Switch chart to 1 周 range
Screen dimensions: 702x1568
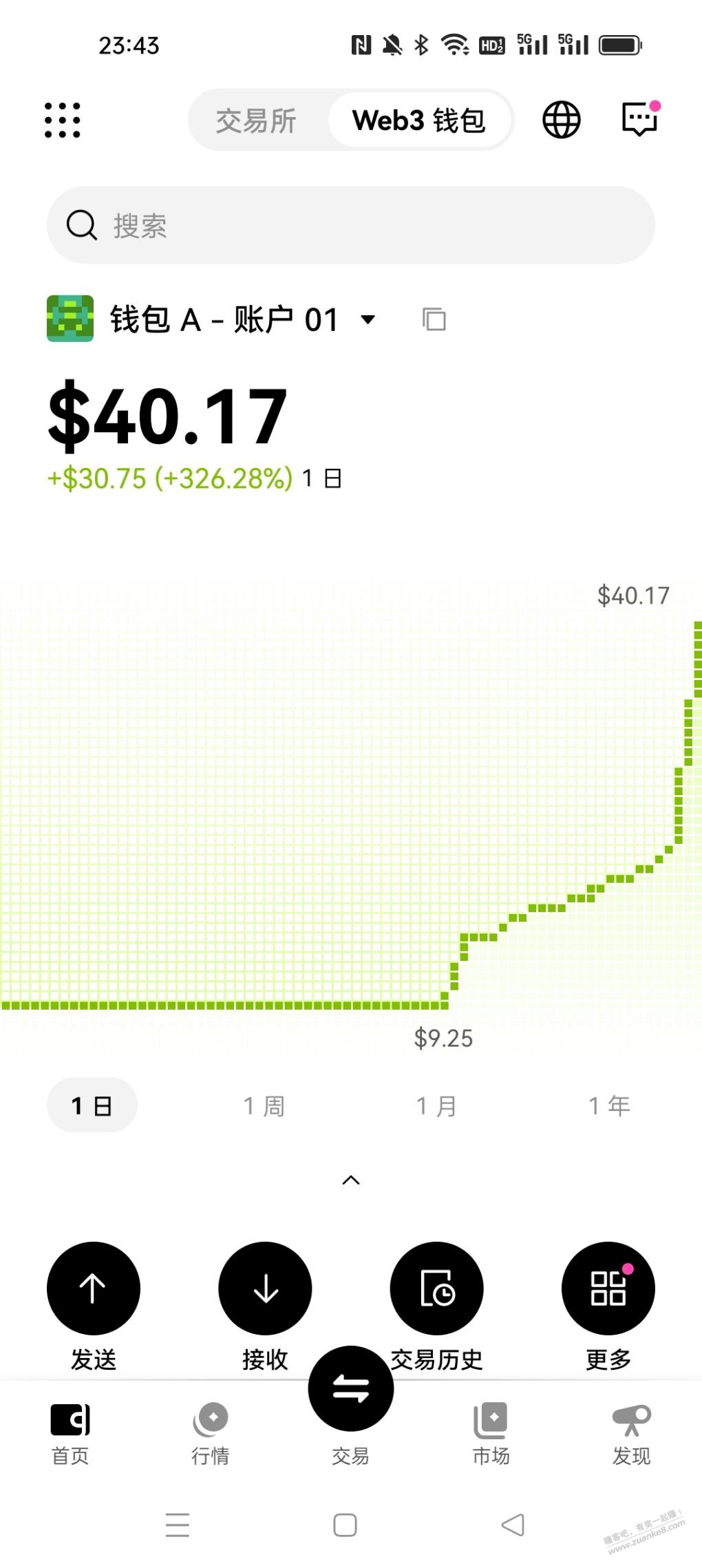pos(264,1105)
